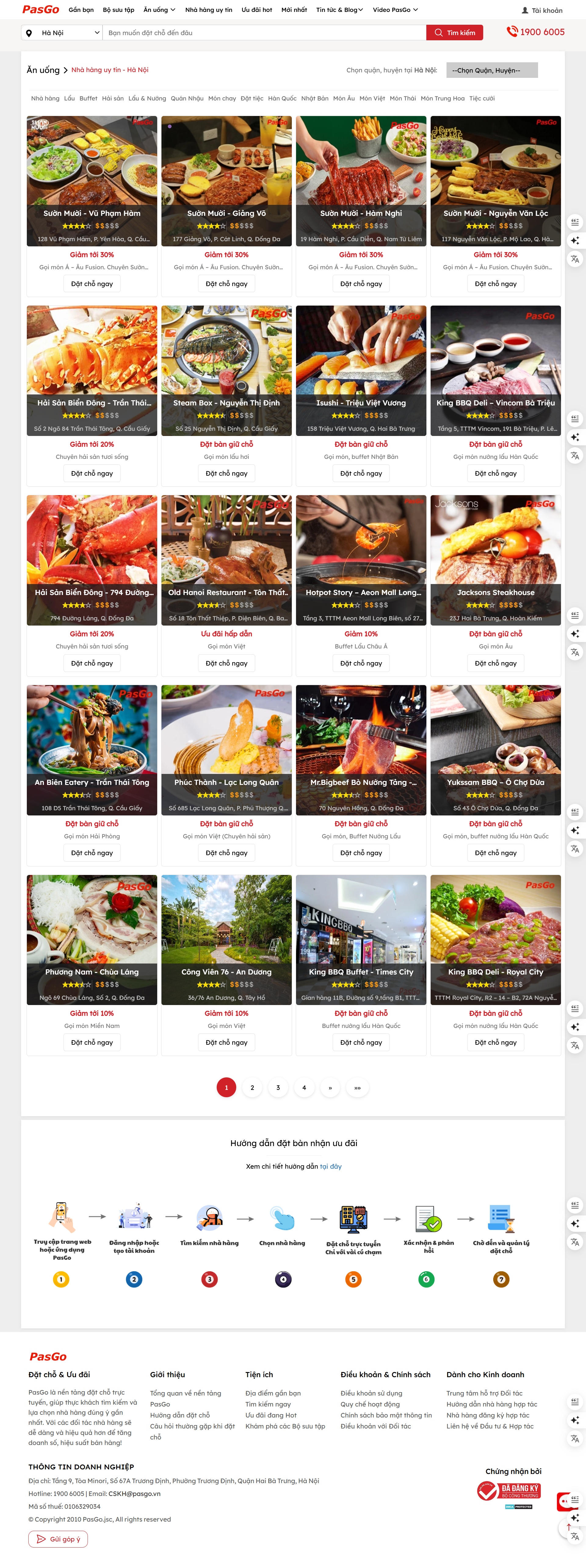The image size is (586, 1568).
Task: Open Ưu đãi hot page
Action: coord(256,10)
